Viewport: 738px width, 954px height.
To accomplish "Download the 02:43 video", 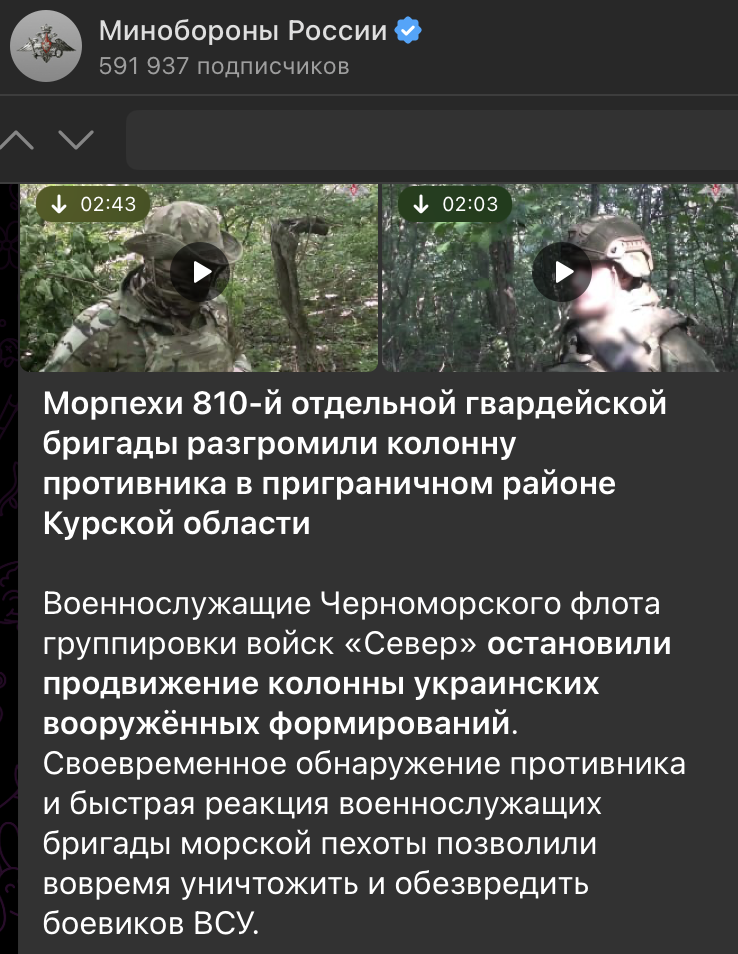I will coord(60,204).
